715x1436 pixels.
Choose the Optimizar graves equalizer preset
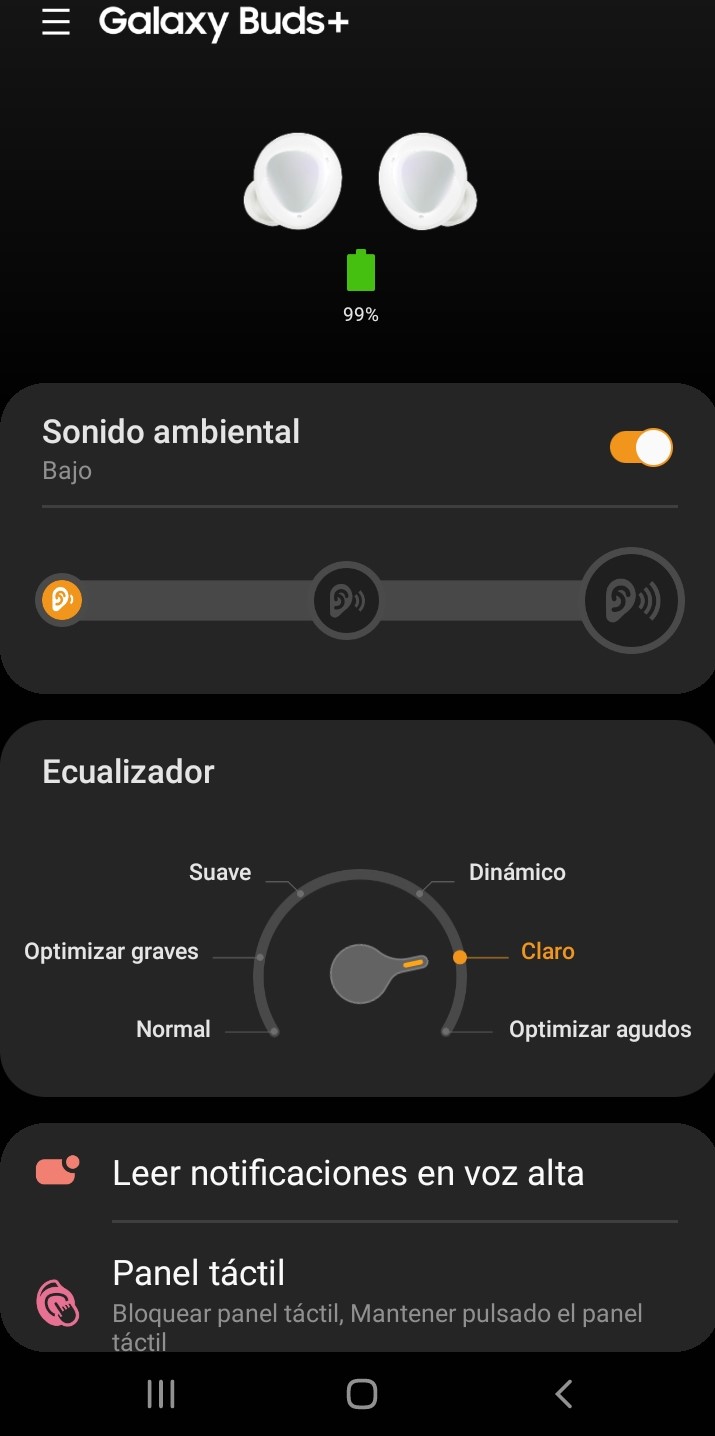(x=112, y=952)
